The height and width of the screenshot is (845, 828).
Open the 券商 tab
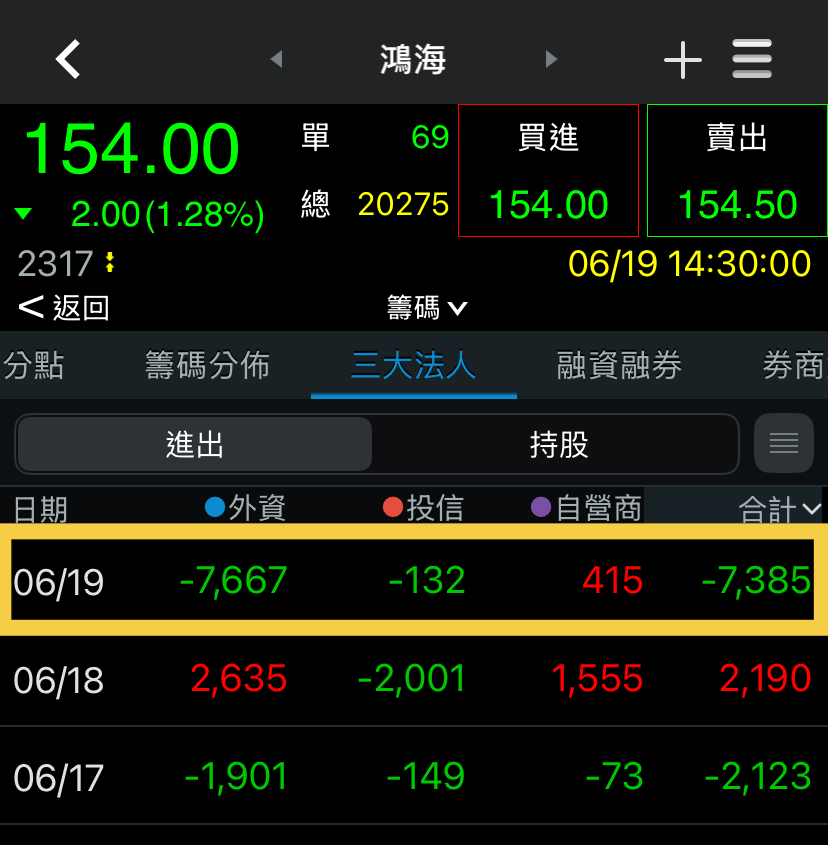tap(793, 366)
